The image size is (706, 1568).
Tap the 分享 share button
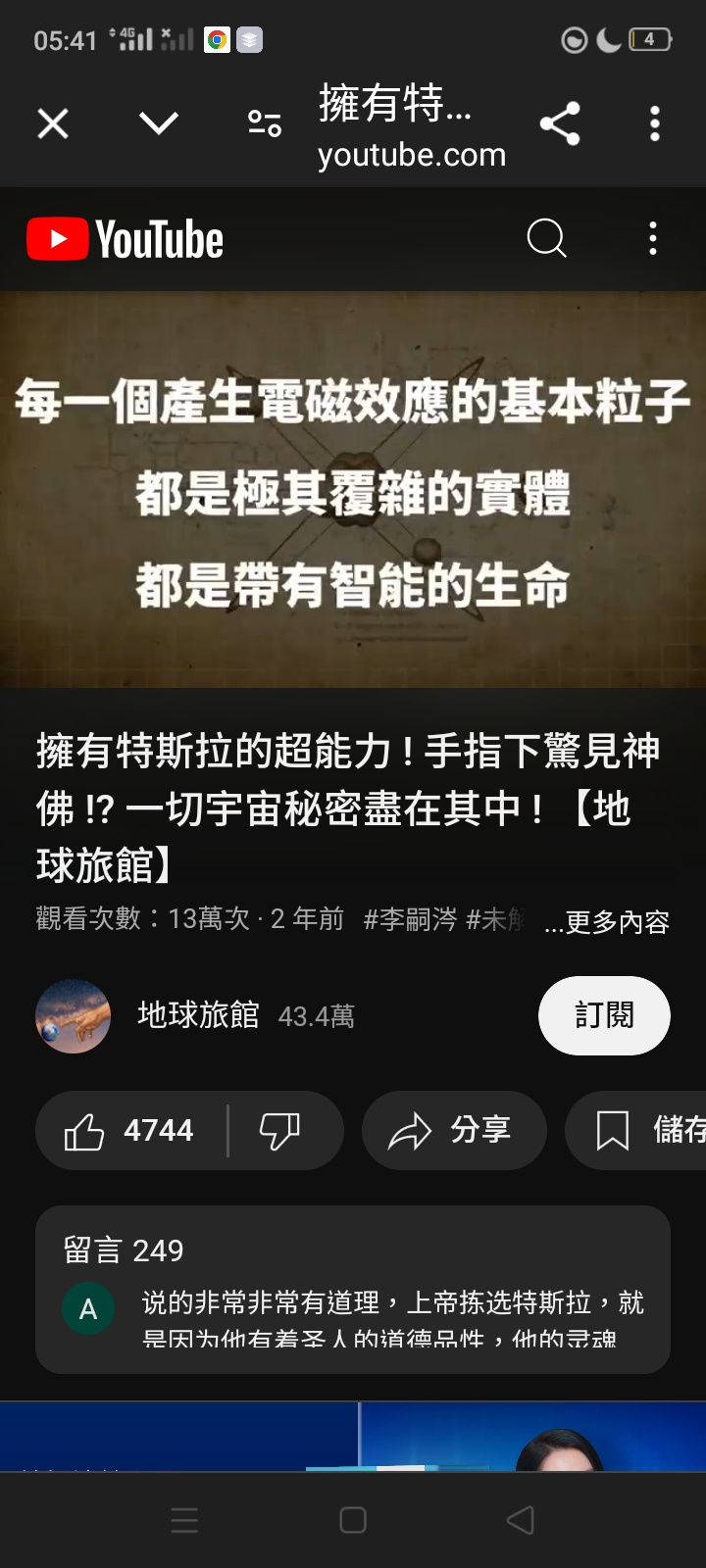[453, 1131]
